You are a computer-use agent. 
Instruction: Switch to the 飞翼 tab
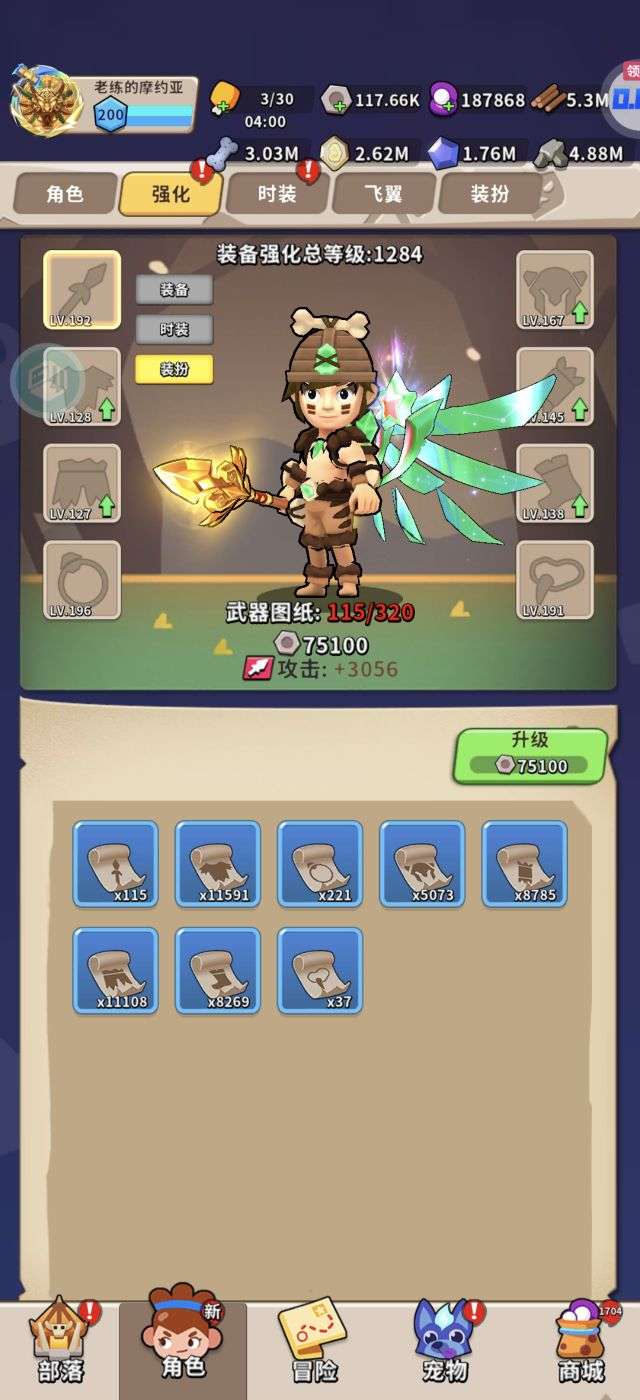pyautogui.click(x=383, y=194)
